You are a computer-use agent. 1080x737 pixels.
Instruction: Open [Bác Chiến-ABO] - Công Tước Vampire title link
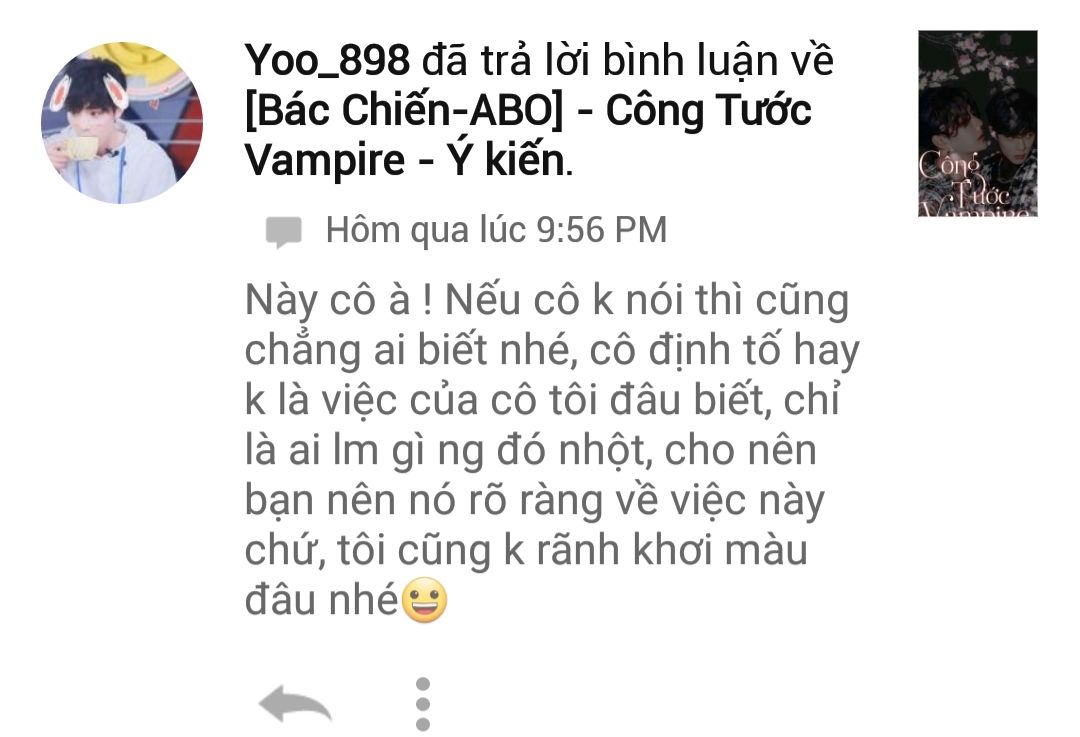point(528,111)
